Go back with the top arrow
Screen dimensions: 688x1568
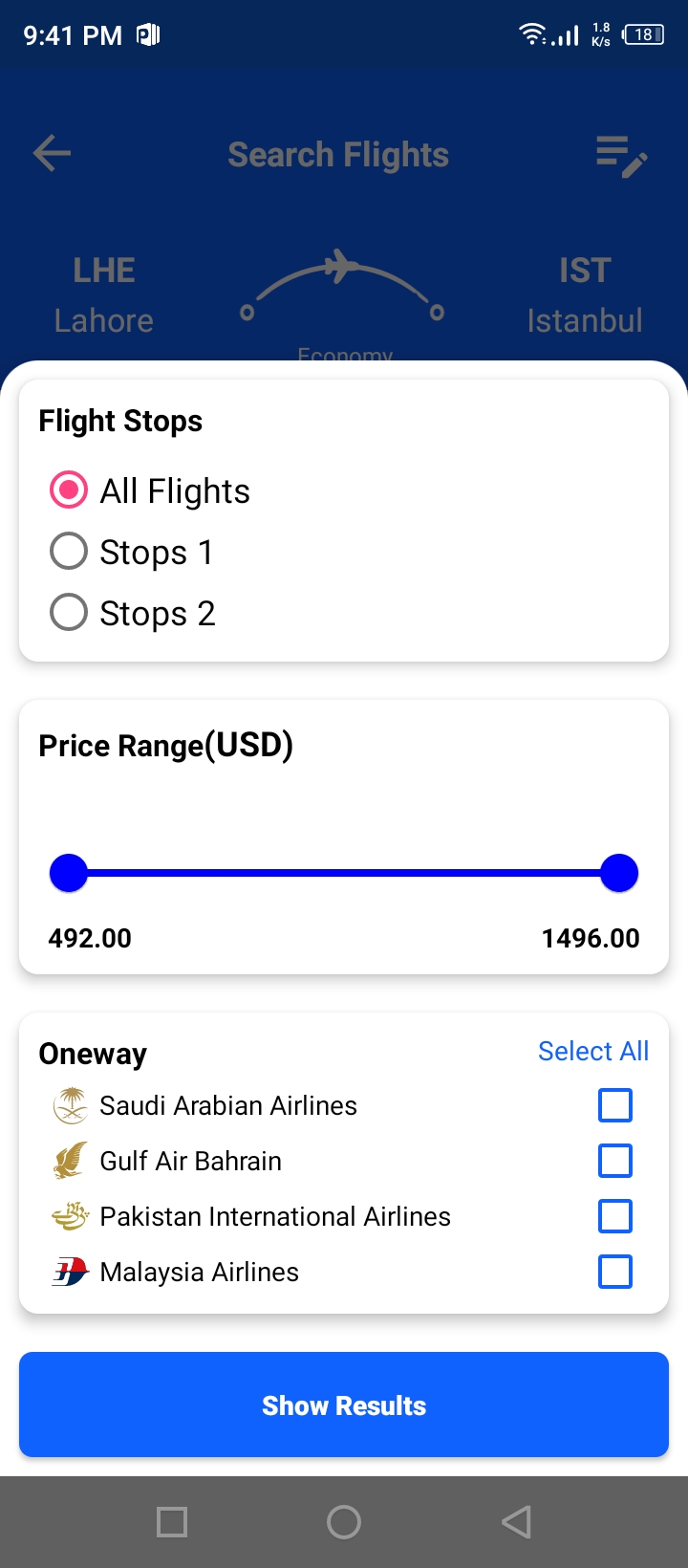(x=53, y=153)
